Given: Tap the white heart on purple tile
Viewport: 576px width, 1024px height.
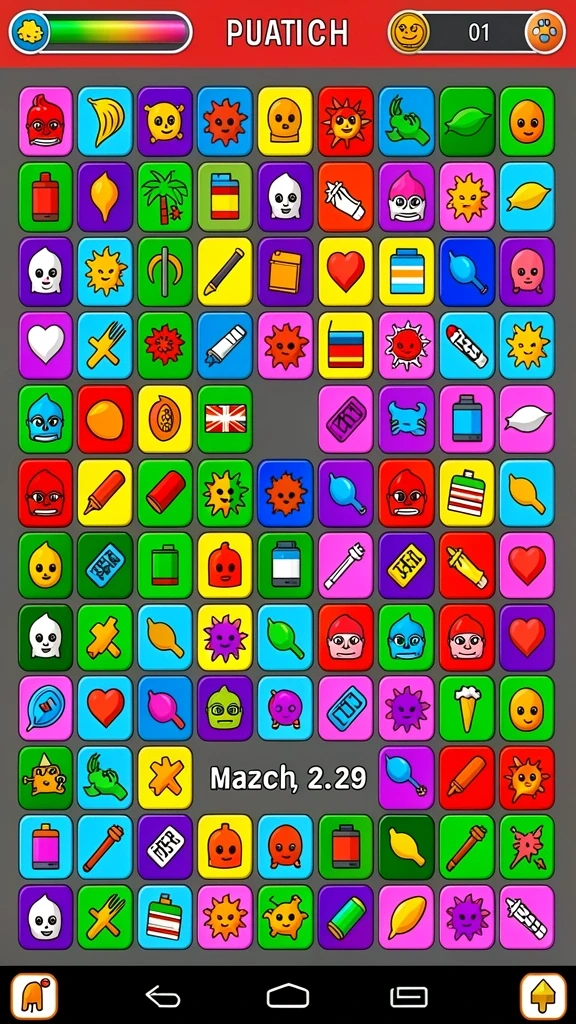Looking at the screenshot, I should [x=46, y=345].
